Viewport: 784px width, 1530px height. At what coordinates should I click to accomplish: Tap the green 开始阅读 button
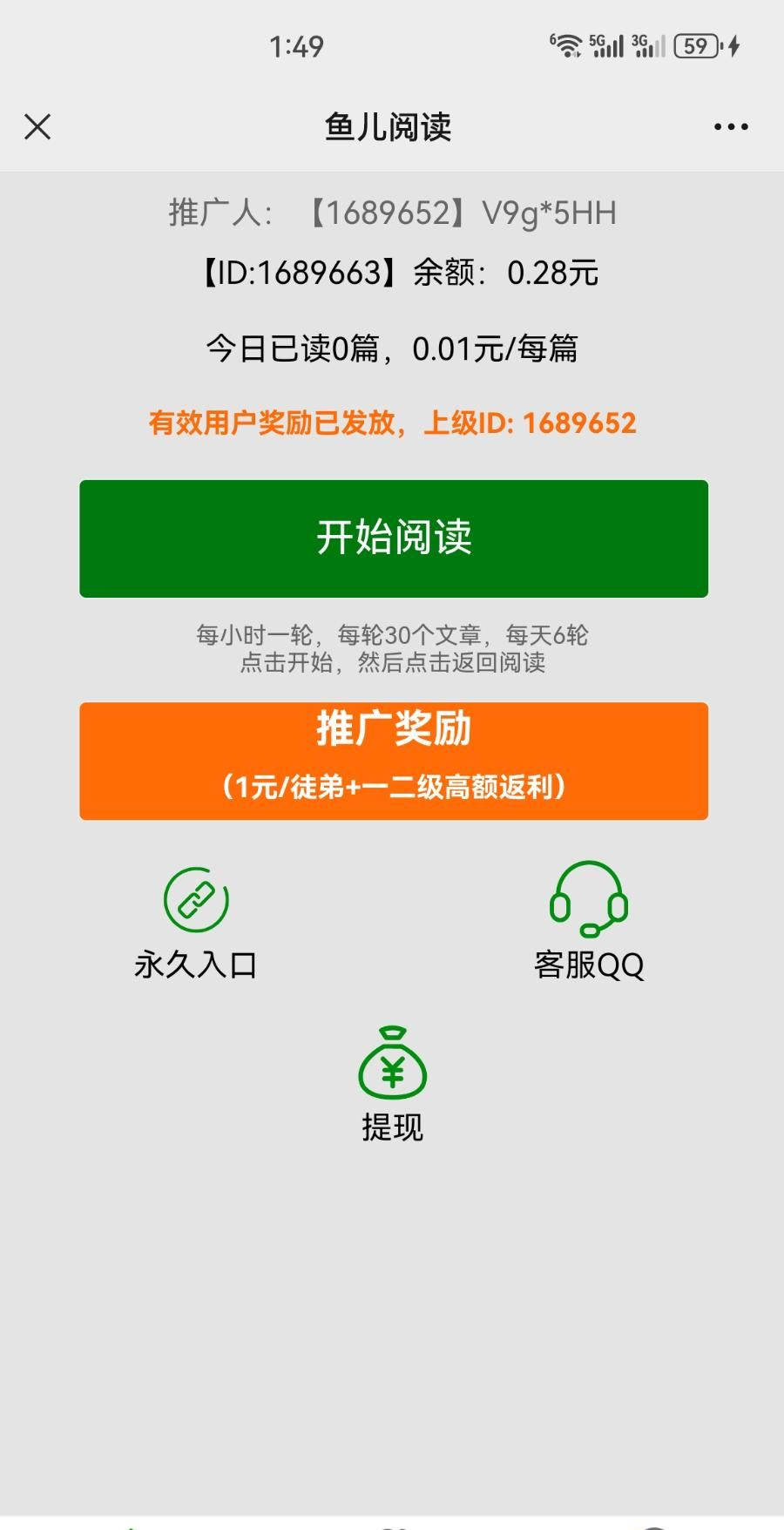394,538
